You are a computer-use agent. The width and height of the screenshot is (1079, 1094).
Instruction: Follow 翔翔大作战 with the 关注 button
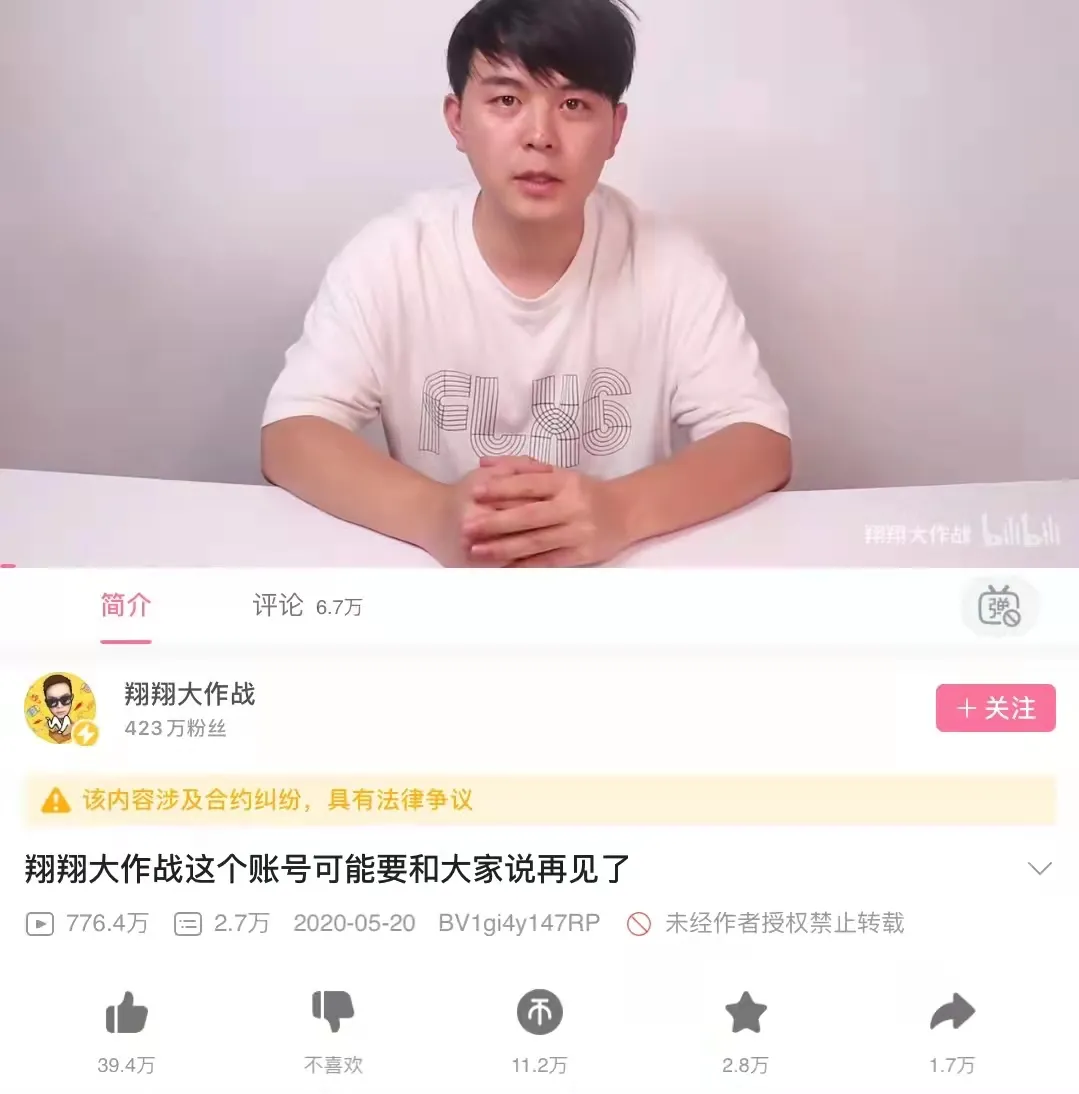995,708
